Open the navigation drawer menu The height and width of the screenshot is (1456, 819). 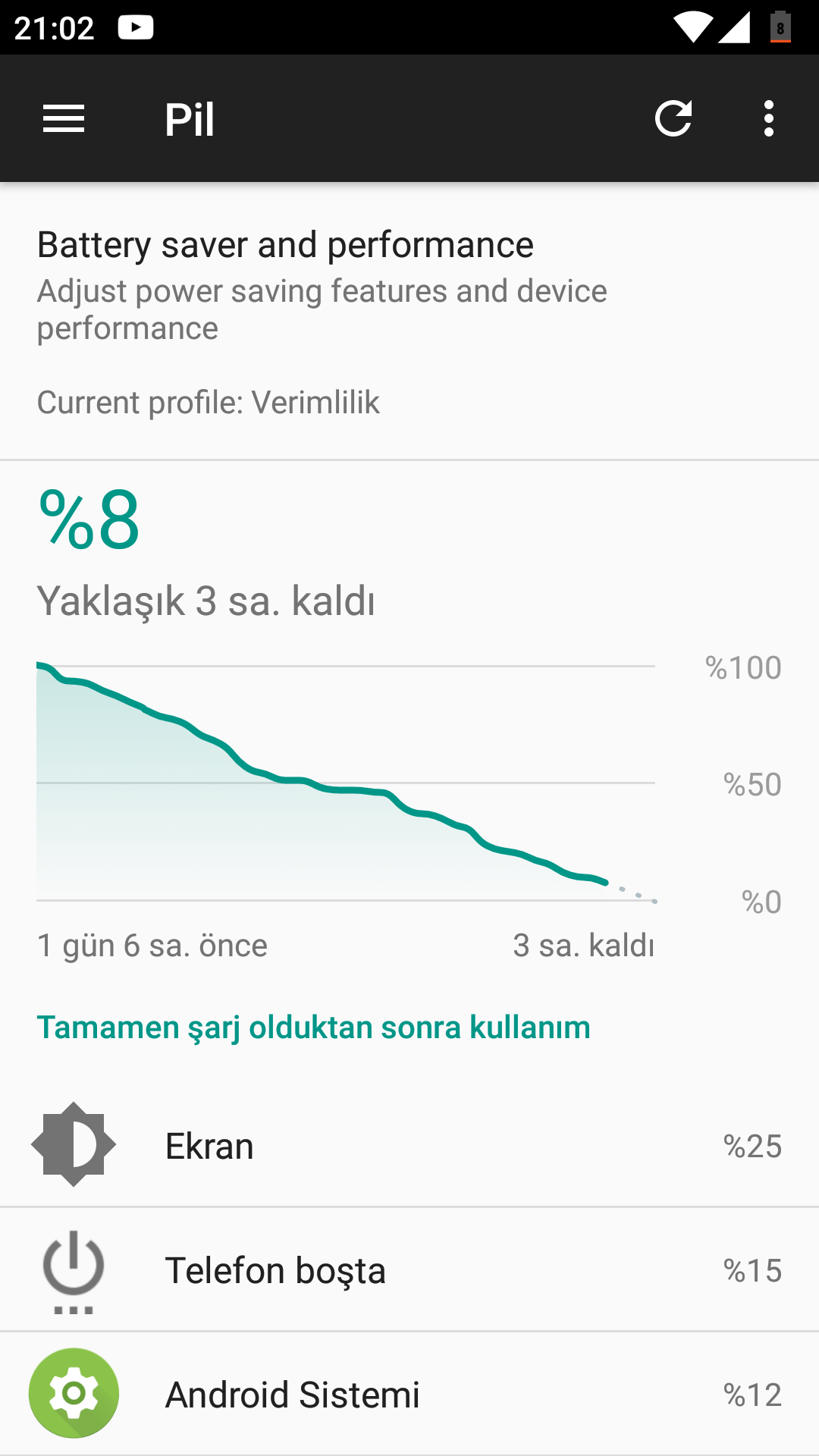(x=64, y=119)
